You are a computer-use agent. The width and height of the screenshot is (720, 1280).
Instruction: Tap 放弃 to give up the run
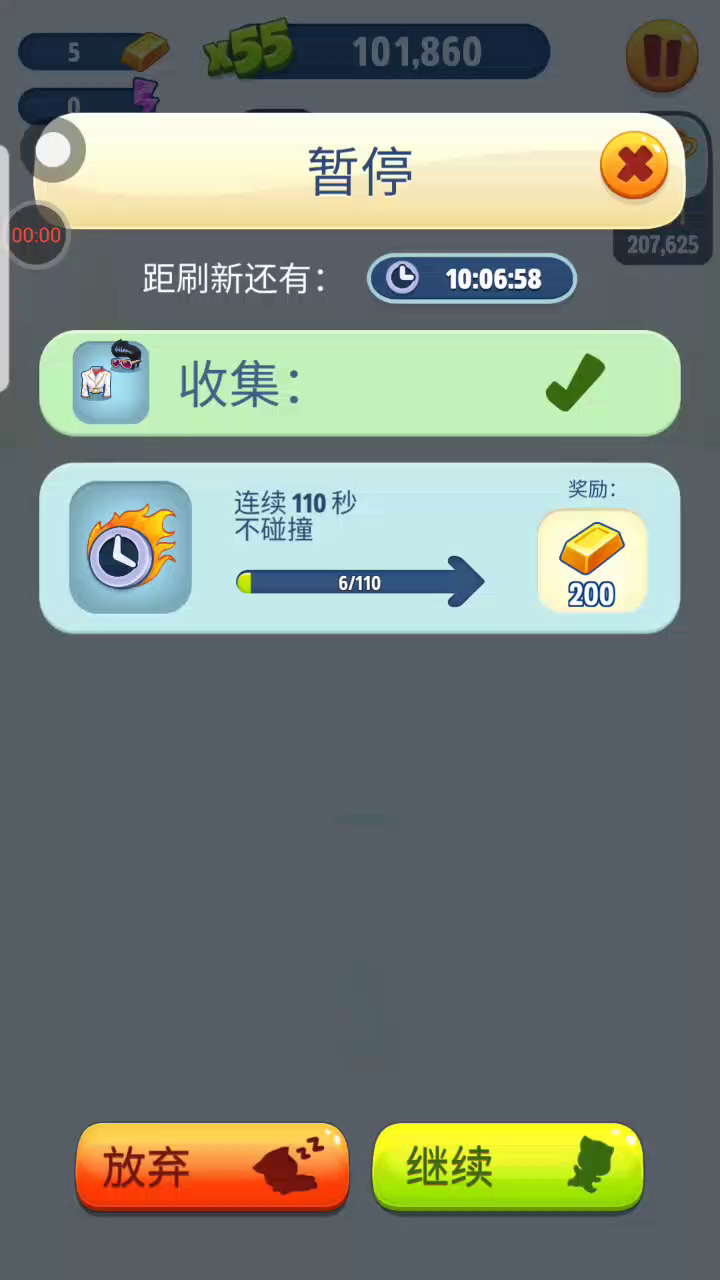tap(212, 1167)
